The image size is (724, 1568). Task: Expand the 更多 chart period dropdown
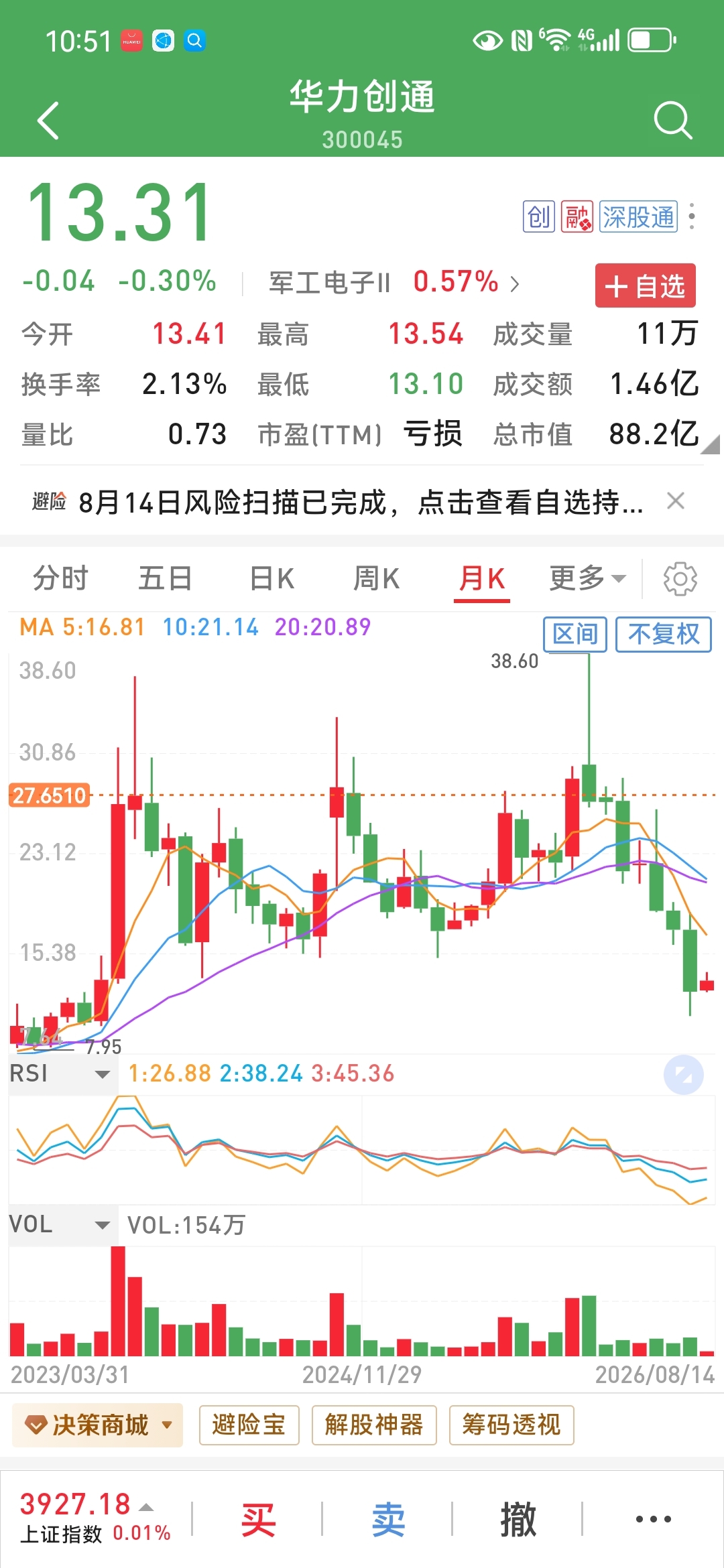pyautogui.click(x=587, y=578)
